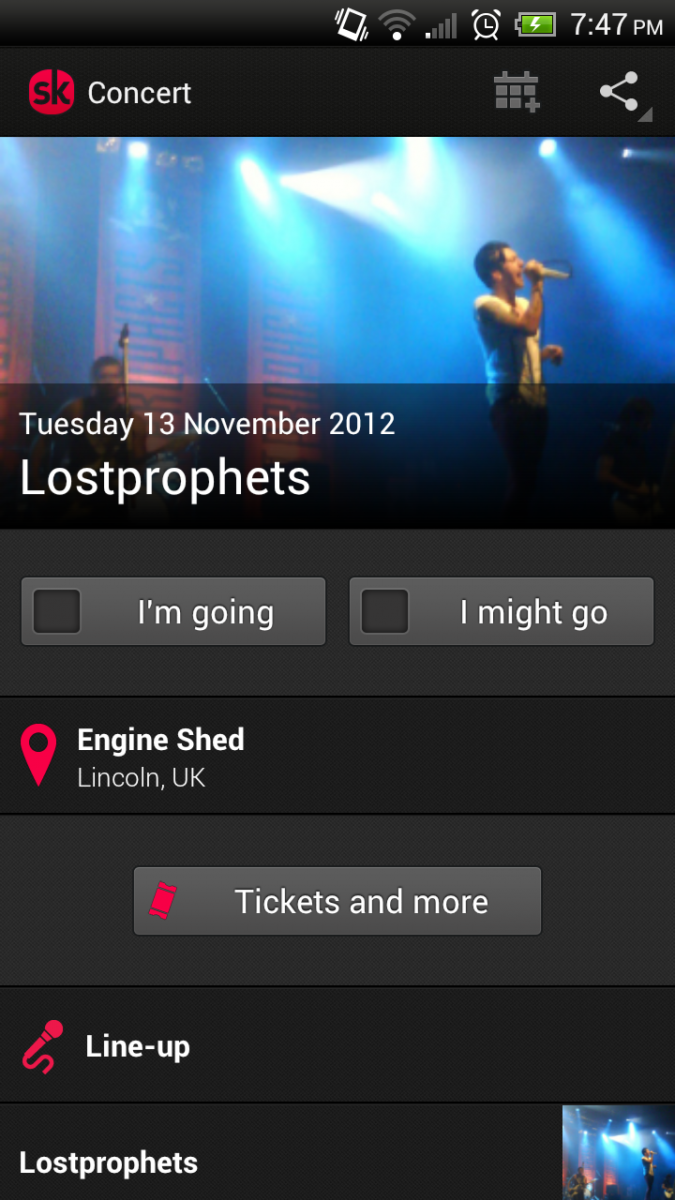Add concert to calendar

point(516,93)
